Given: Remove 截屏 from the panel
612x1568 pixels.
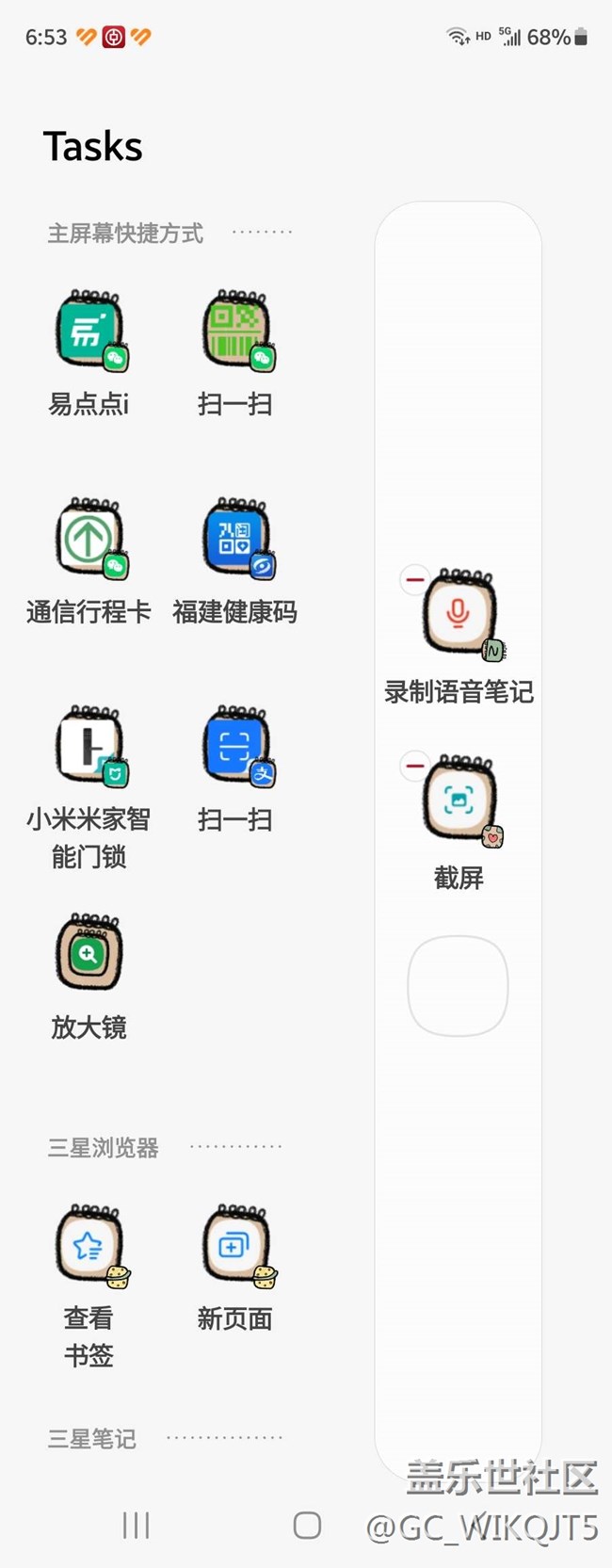Looking at the screenshot, I should (x=414, y=765).
